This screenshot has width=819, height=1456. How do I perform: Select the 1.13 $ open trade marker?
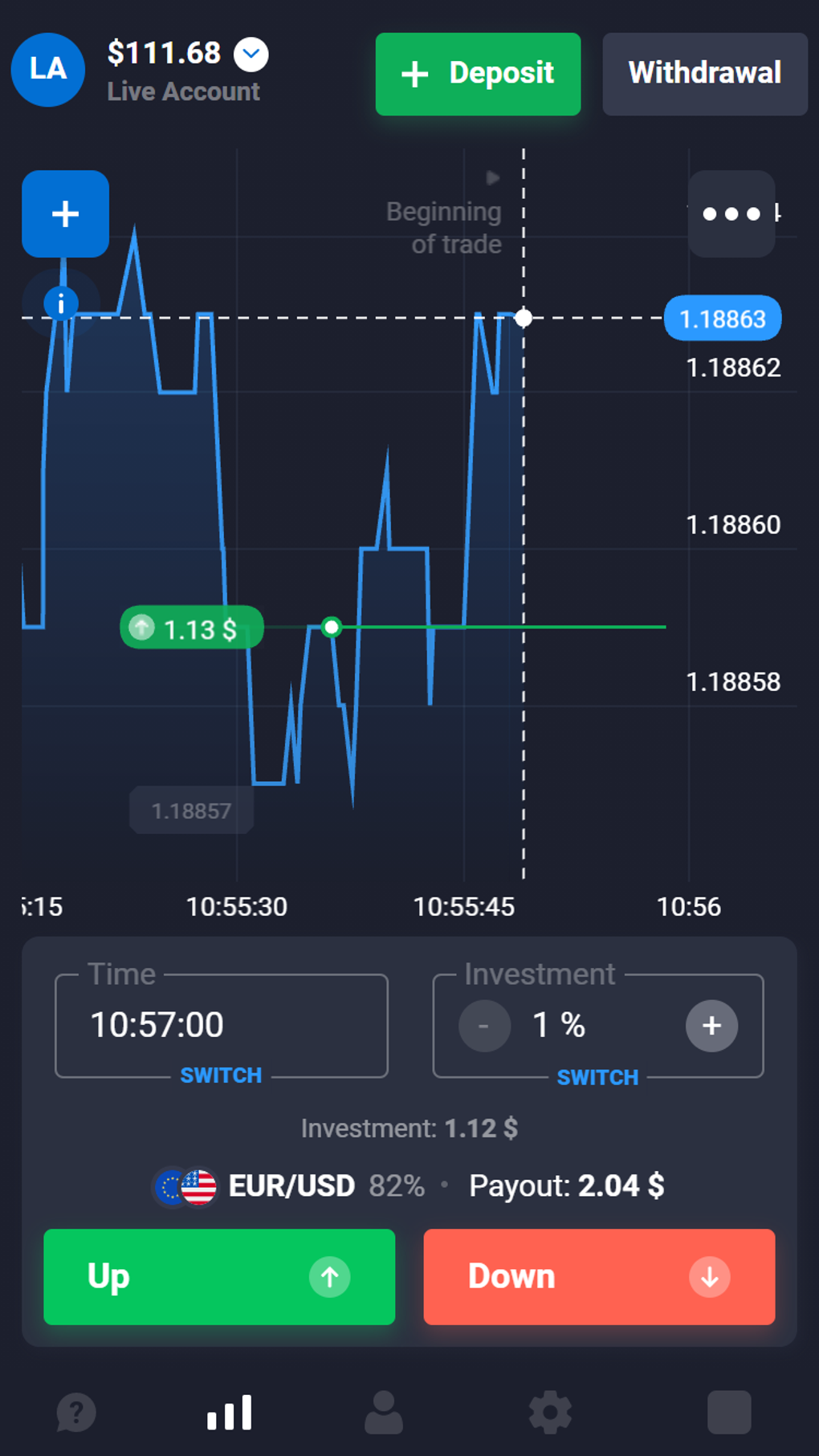(x=191, y=628)
